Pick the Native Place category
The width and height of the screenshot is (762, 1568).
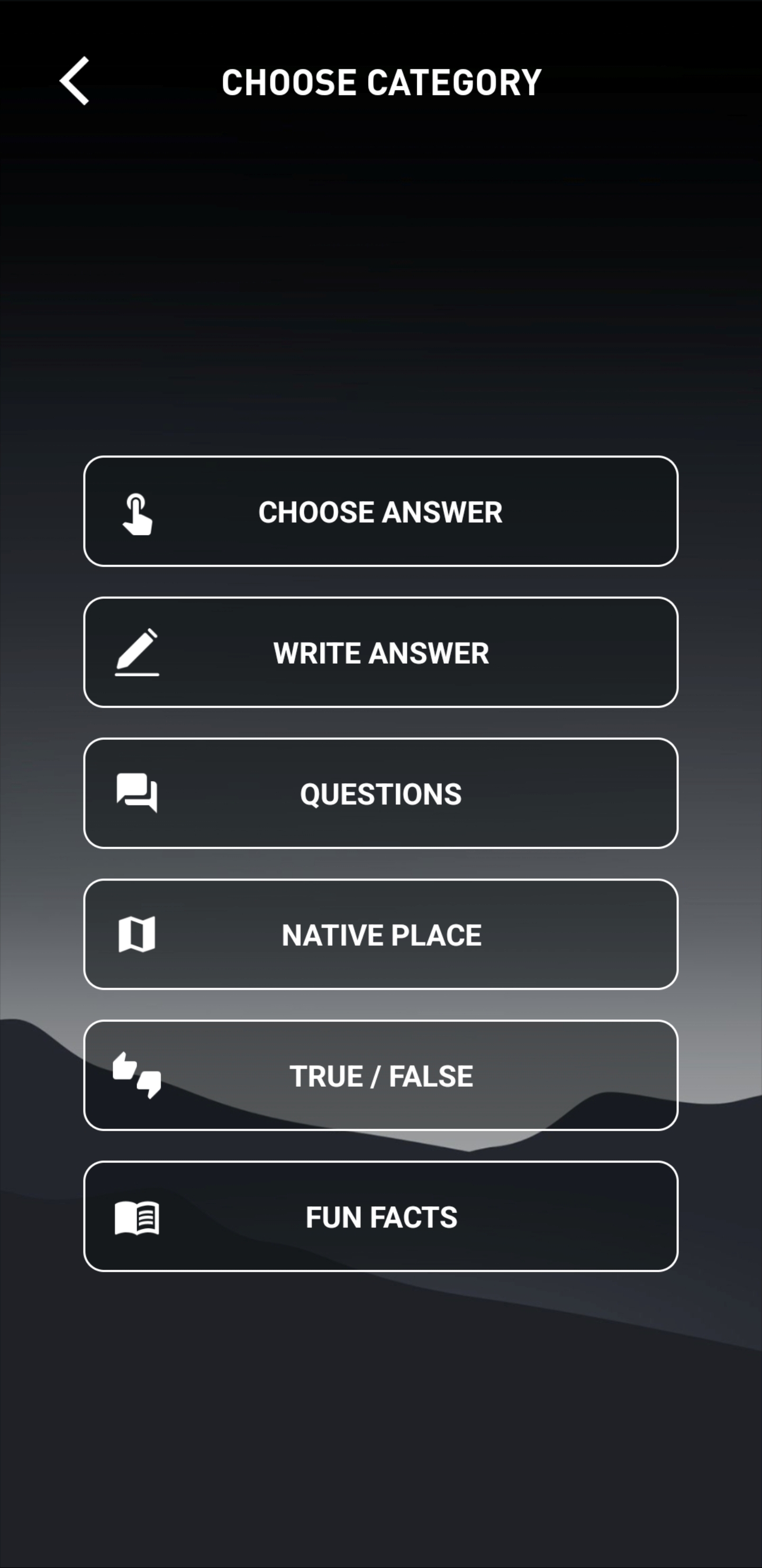point(380,934)
